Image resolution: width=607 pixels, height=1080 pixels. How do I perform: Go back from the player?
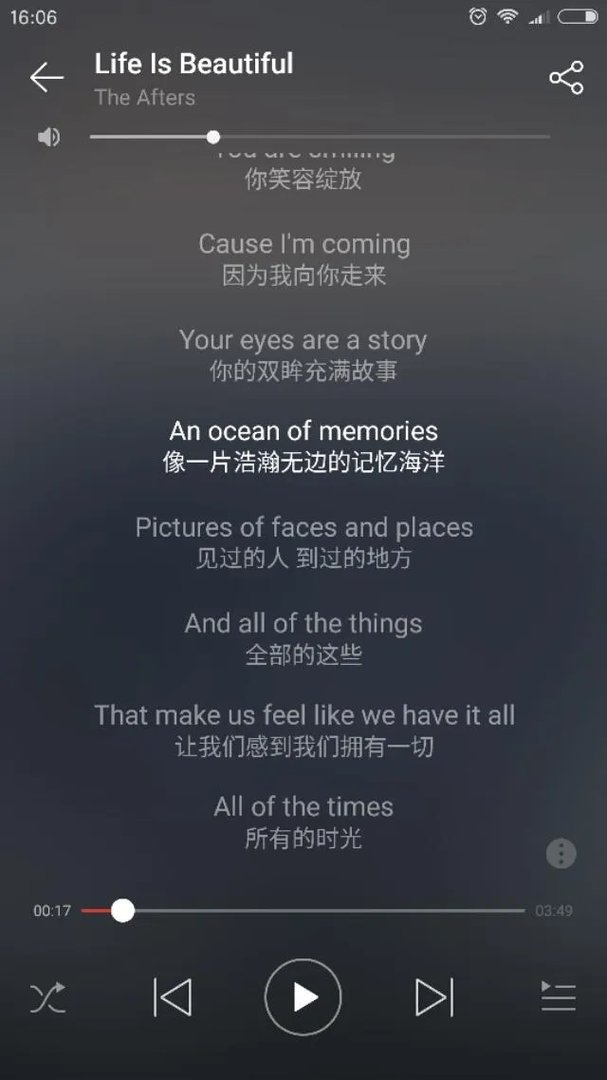46,78
